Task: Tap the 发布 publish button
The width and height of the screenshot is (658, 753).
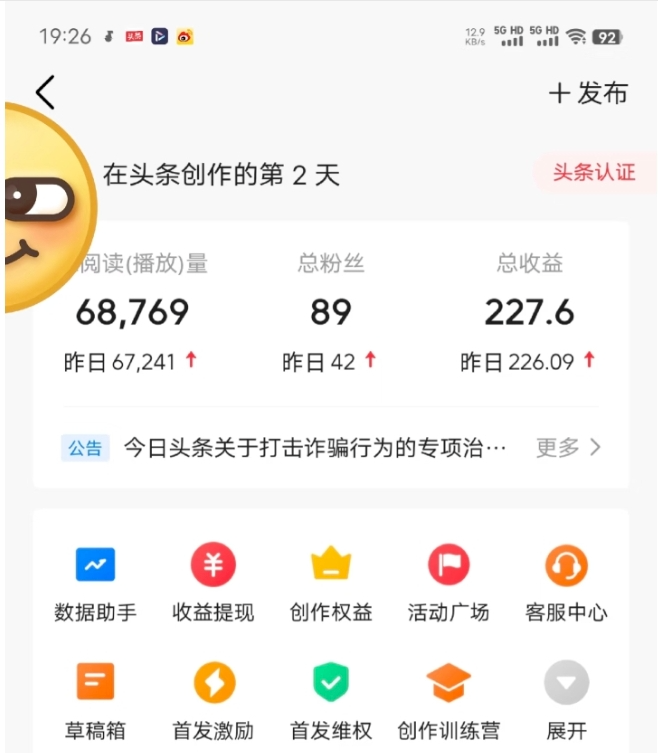Action: click(588, 93)
